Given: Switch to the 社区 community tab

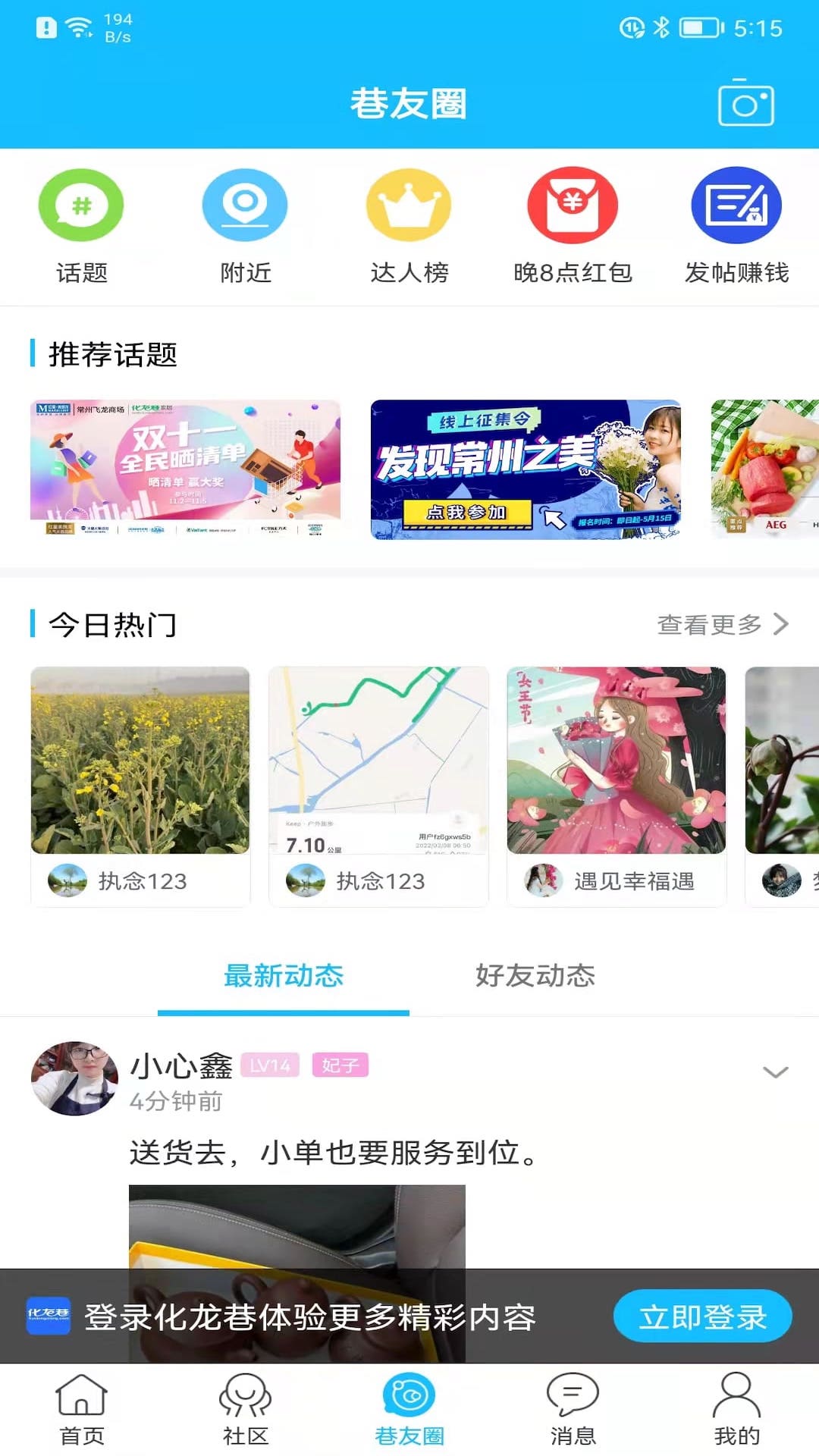Looking at the screenshot, I should [x=245, y=1408].
